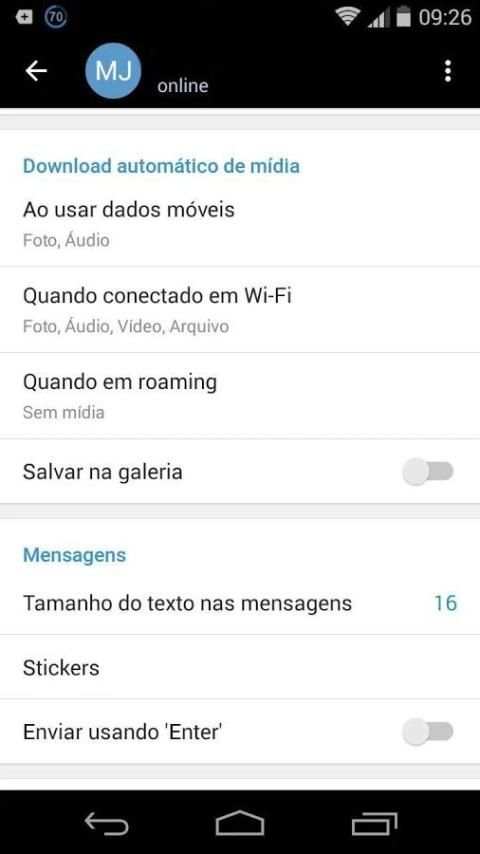Open the three-dot overflow menu

pos(447,71)
